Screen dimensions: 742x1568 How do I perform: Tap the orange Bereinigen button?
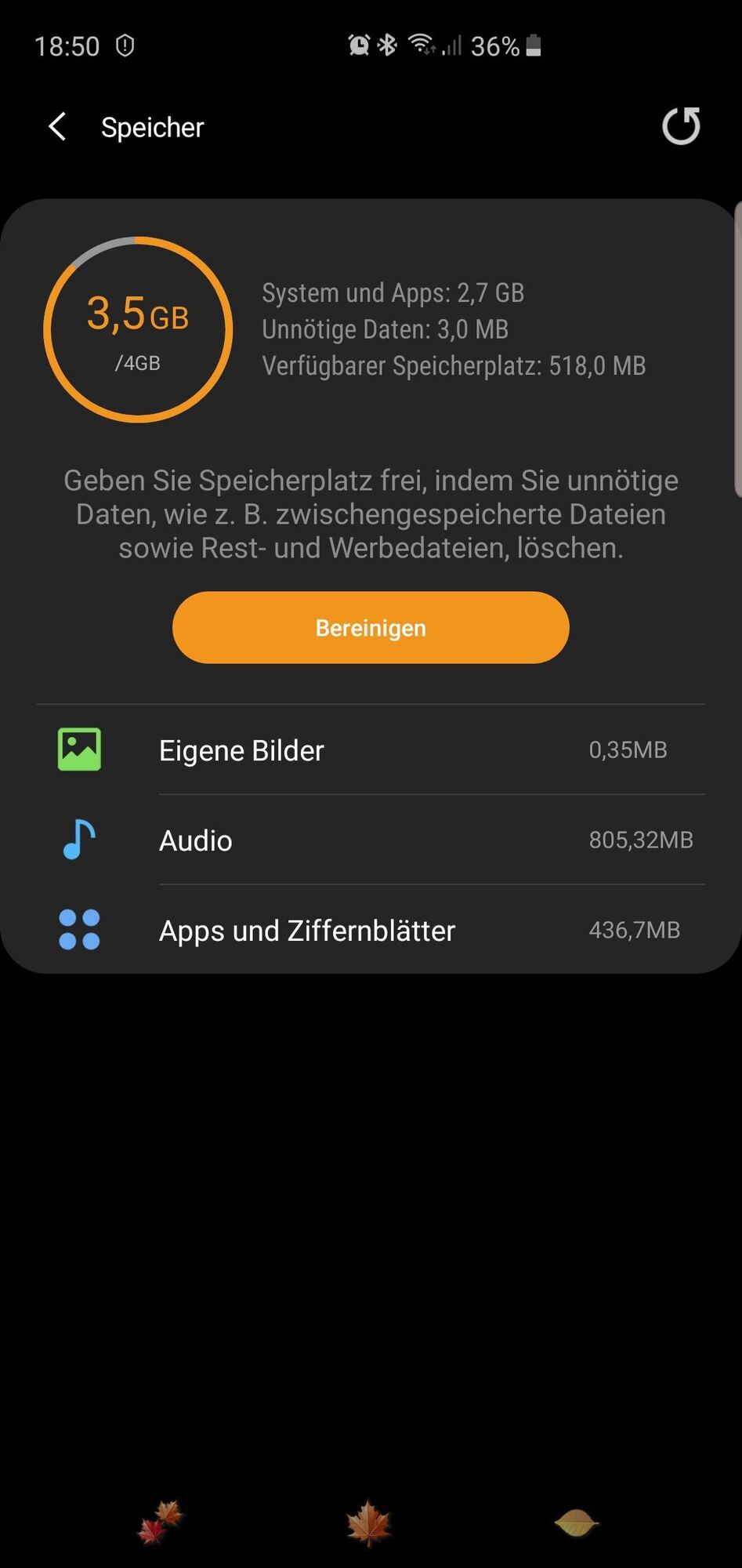click(x=371, y=628)
